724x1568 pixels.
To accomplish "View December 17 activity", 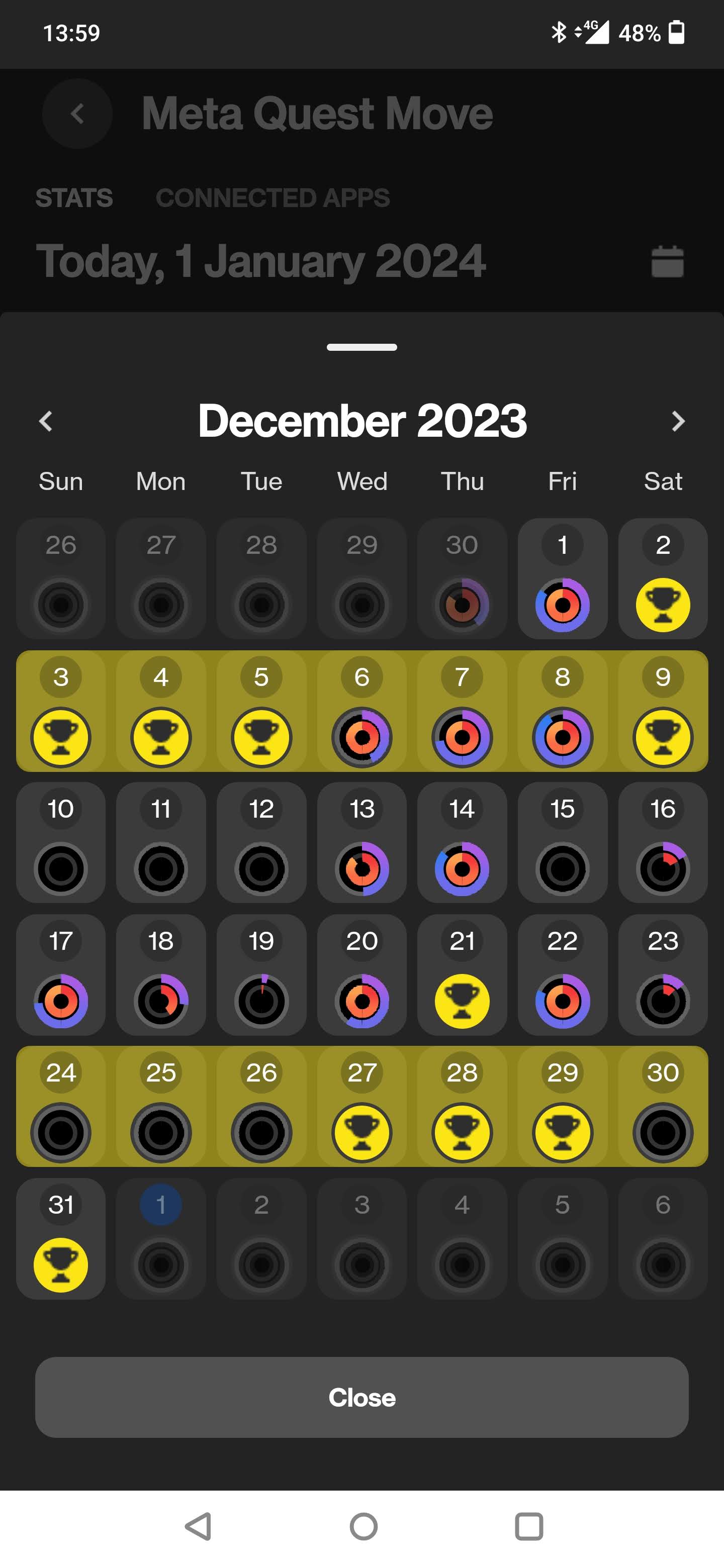I will point(61,974).
